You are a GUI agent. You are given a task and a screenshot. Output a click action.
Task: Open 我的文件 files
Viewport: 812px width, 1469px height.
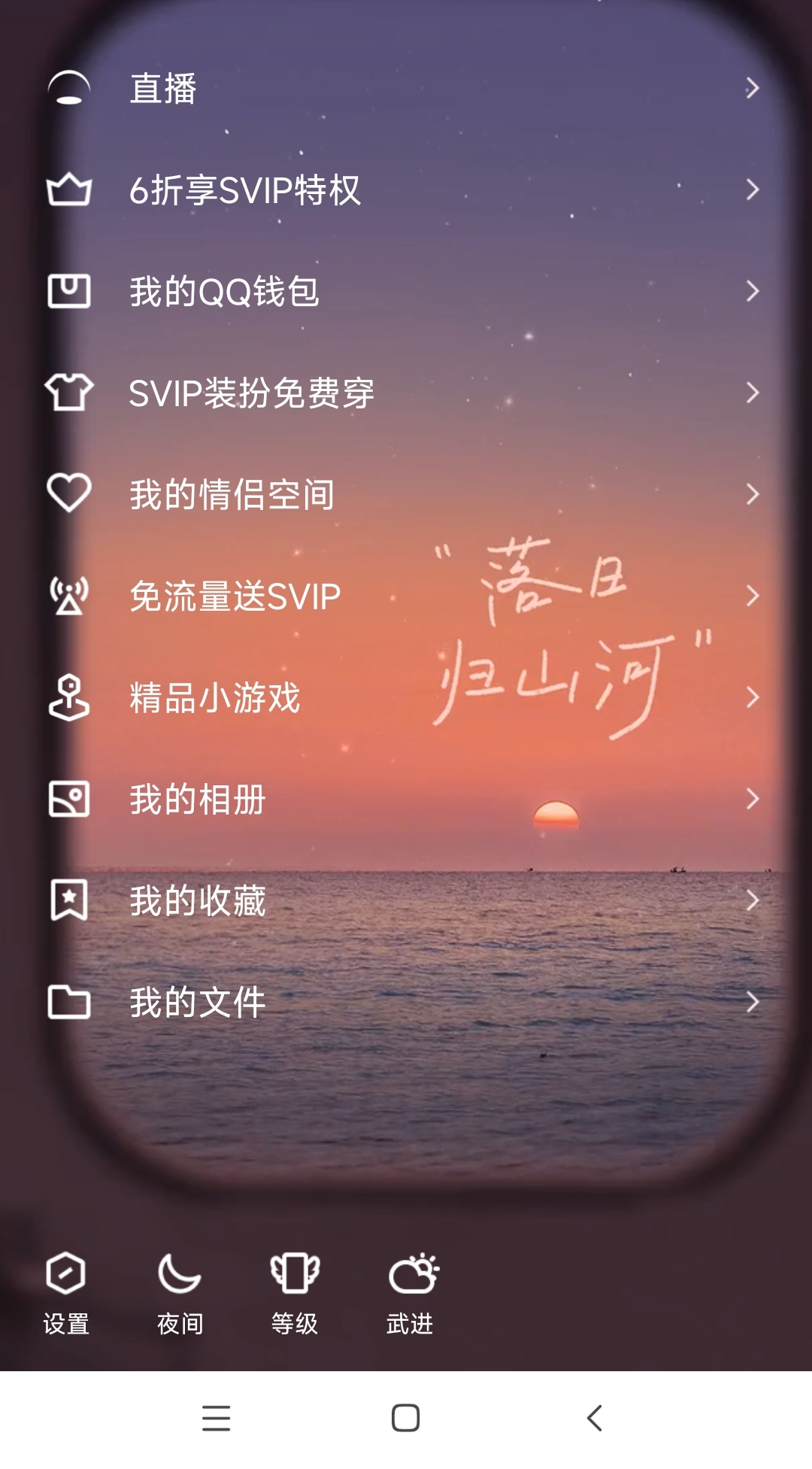click(x=198, y=1003)
